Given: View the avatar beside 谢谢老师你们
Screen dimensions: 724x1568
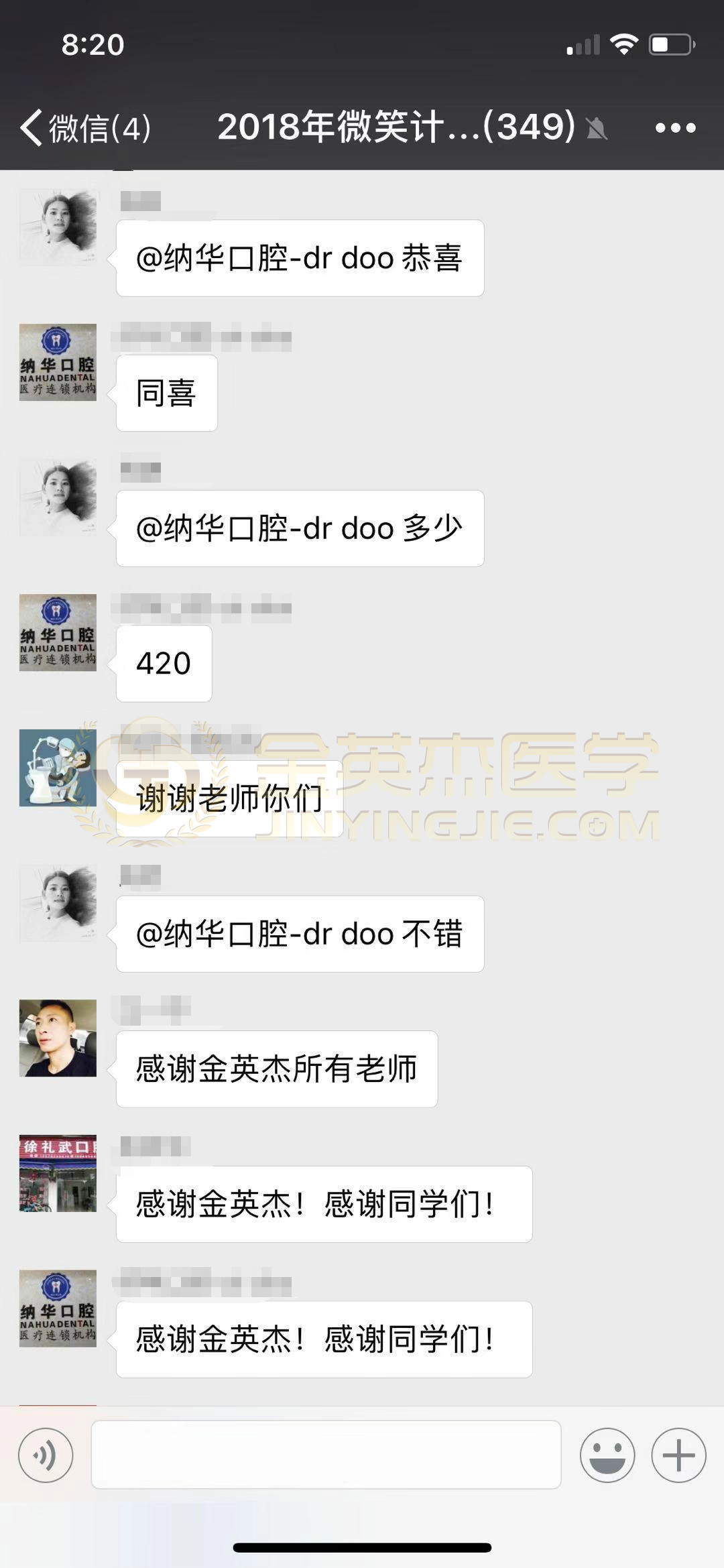Looking at the screenshot, I should click(58, 768).
